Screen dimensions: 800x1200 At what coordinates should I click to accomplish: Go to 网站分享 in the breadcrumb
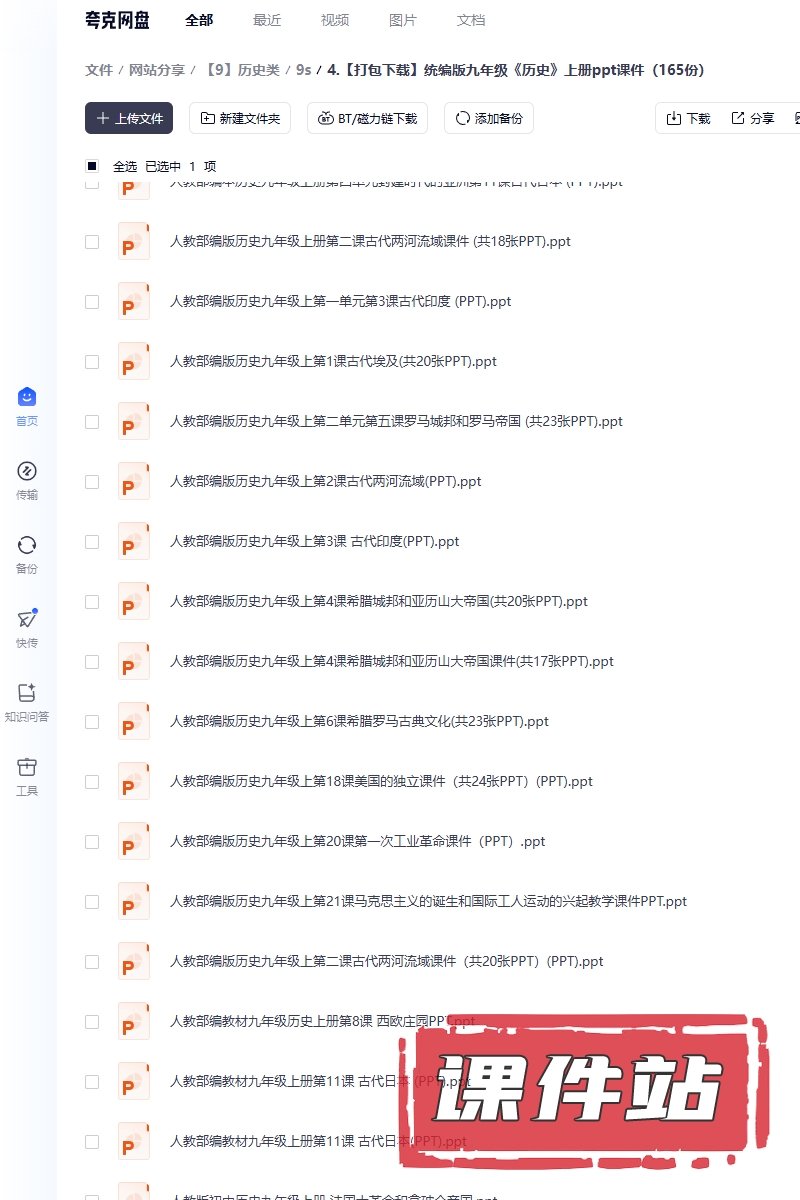point(157,70)
